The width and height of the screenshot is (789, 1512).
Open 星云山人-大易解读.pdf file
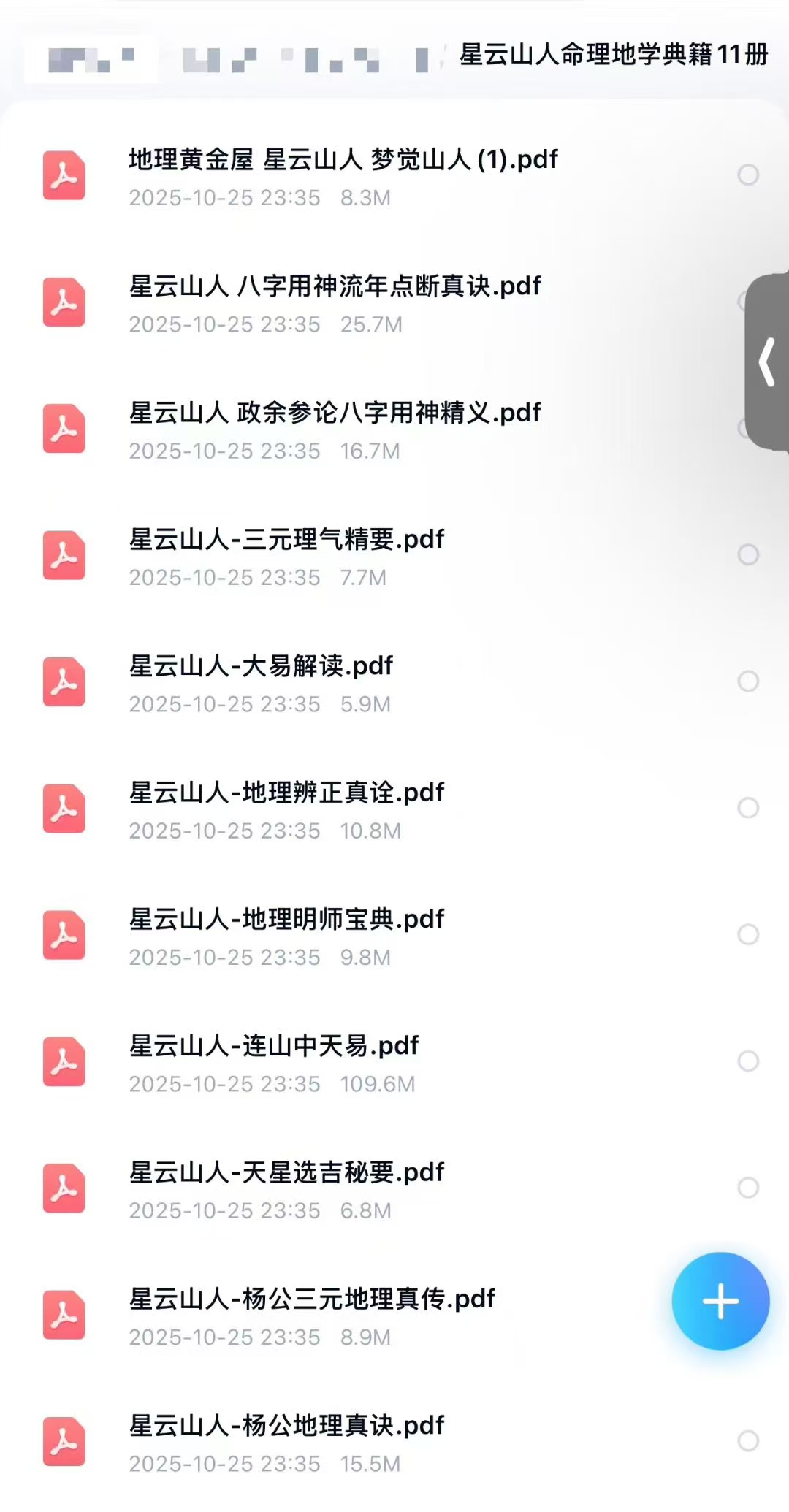pos(261,665)
